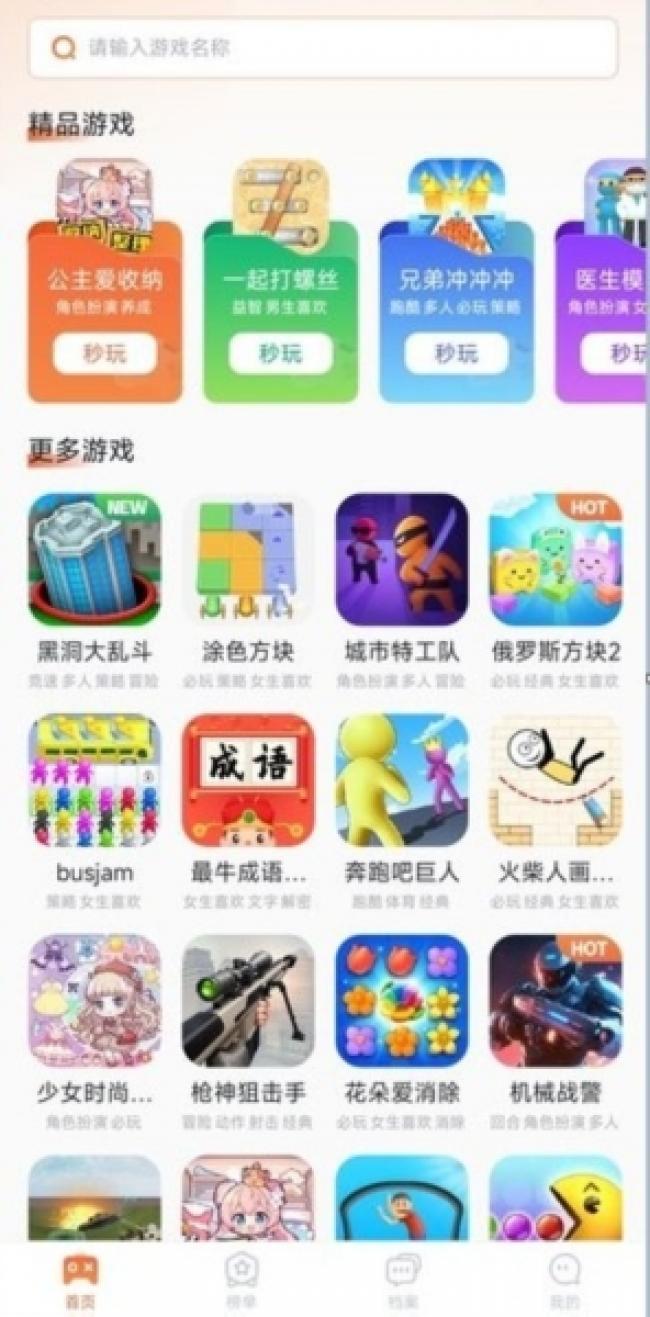Switch to the speech-bubble tab with dots

coord(403,1280)
